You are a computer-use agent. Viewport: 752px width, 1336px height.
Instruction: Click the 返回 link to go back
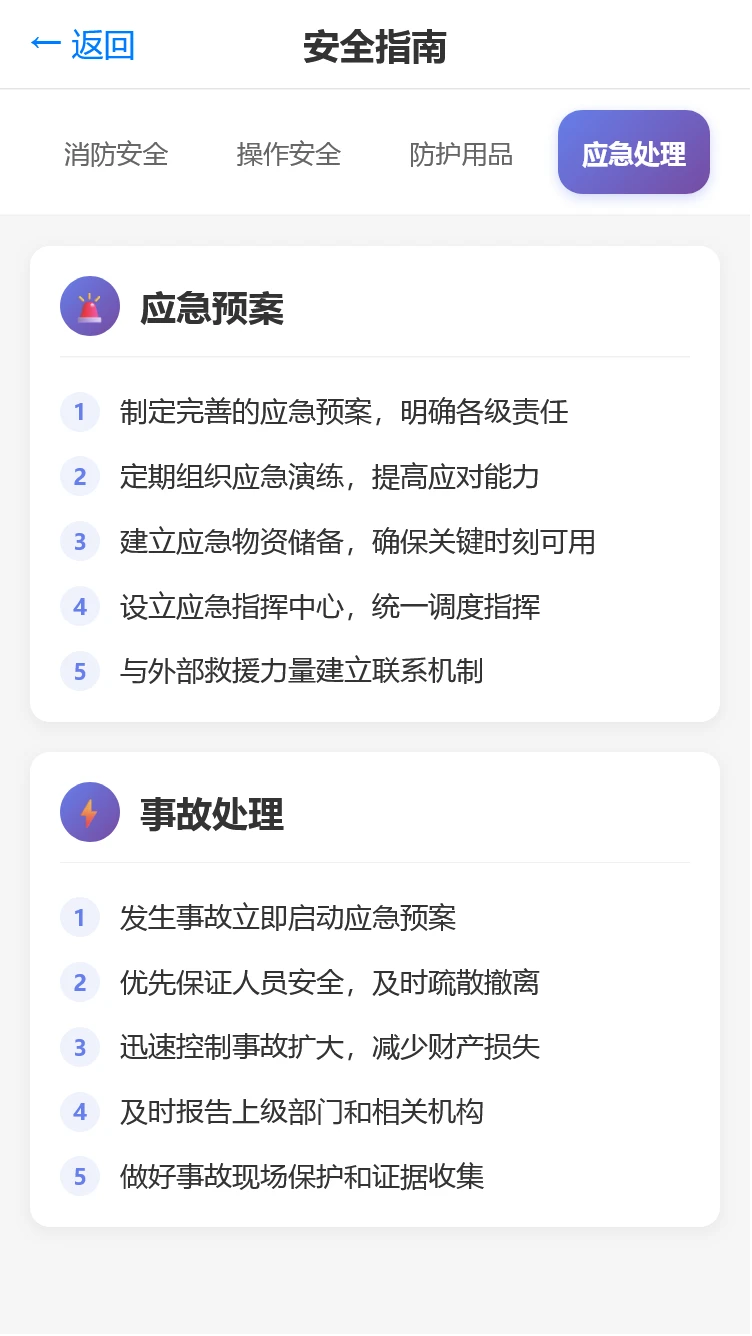tap(102, 44)
